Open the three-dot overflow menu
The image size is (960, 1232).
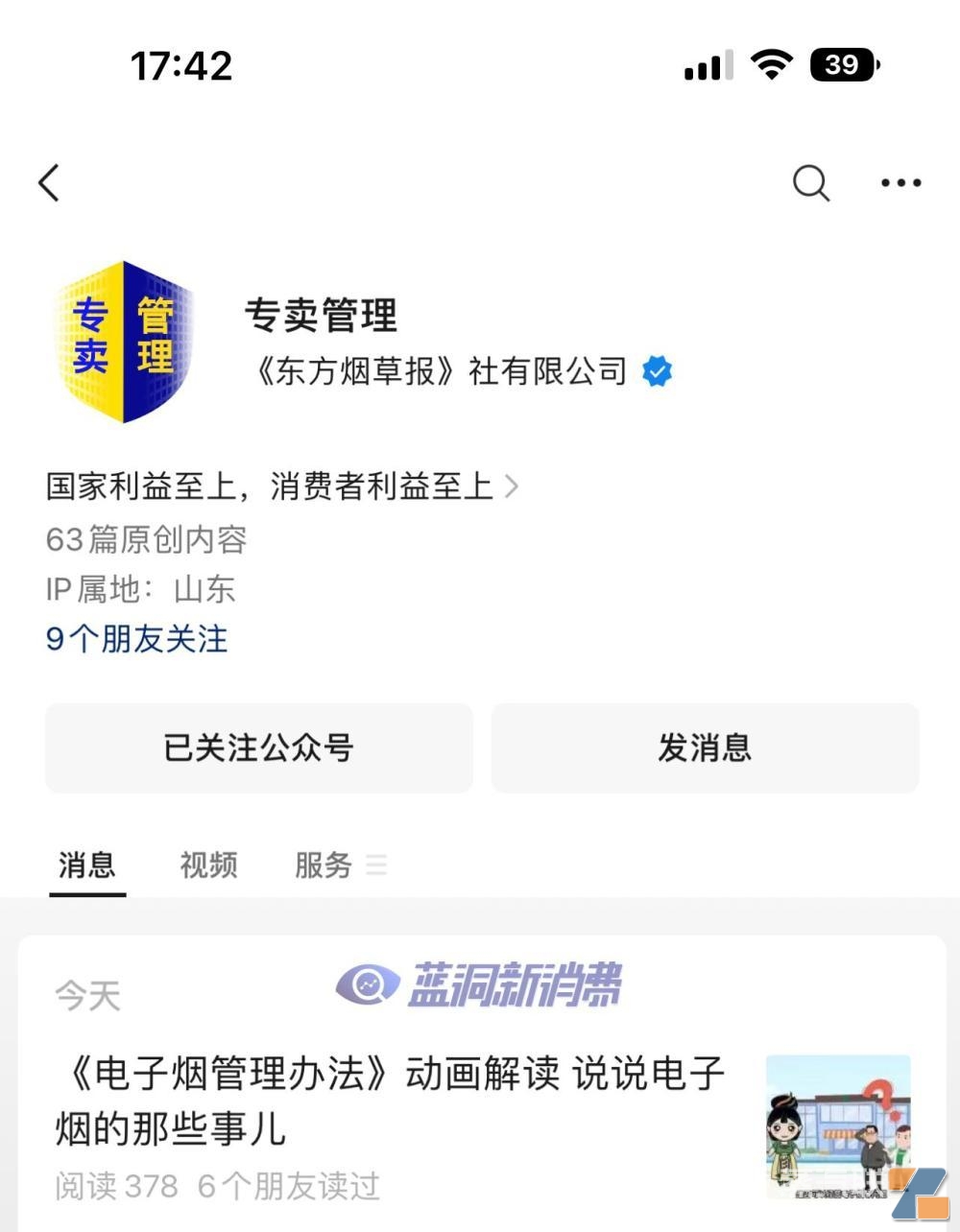tap(900, 182)
